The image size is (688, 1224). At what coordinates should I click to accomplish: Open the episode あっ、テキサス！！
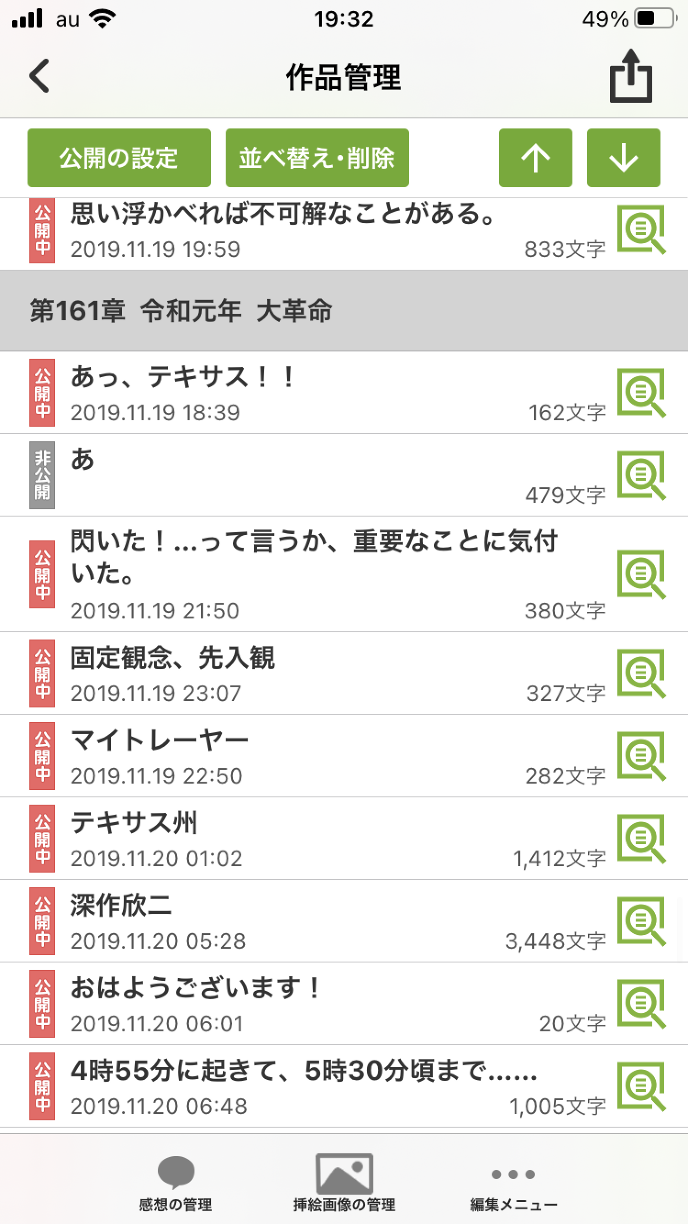point(300,392)
